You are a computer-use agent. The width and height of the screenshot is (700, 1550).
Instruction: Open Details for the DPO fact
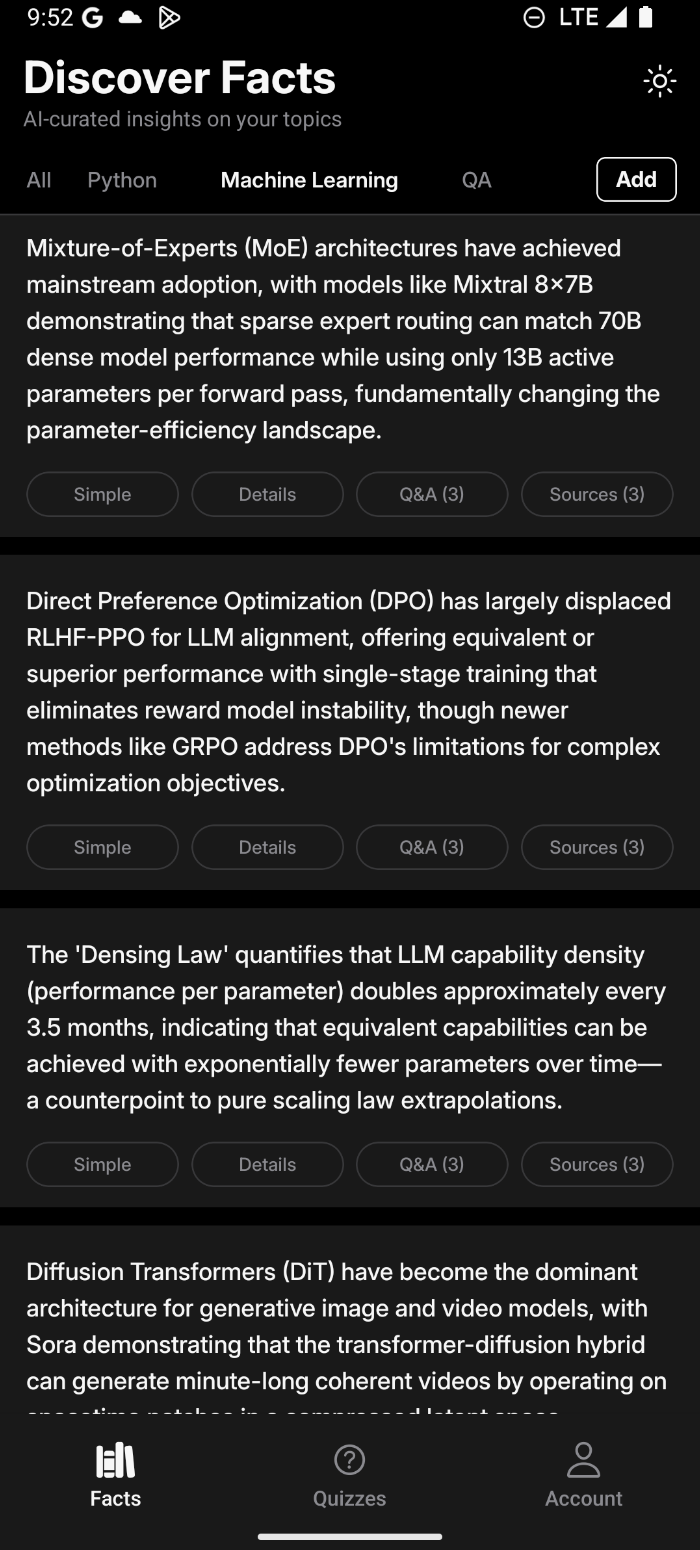point(267,847)
